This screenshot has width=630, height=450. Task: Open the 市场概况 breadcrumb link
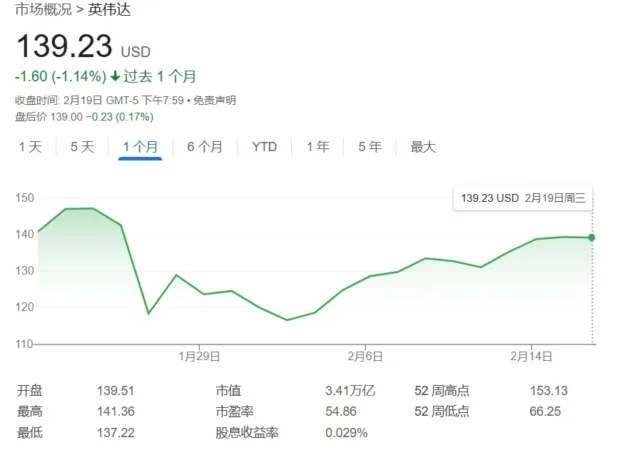(x=40, y=10)
